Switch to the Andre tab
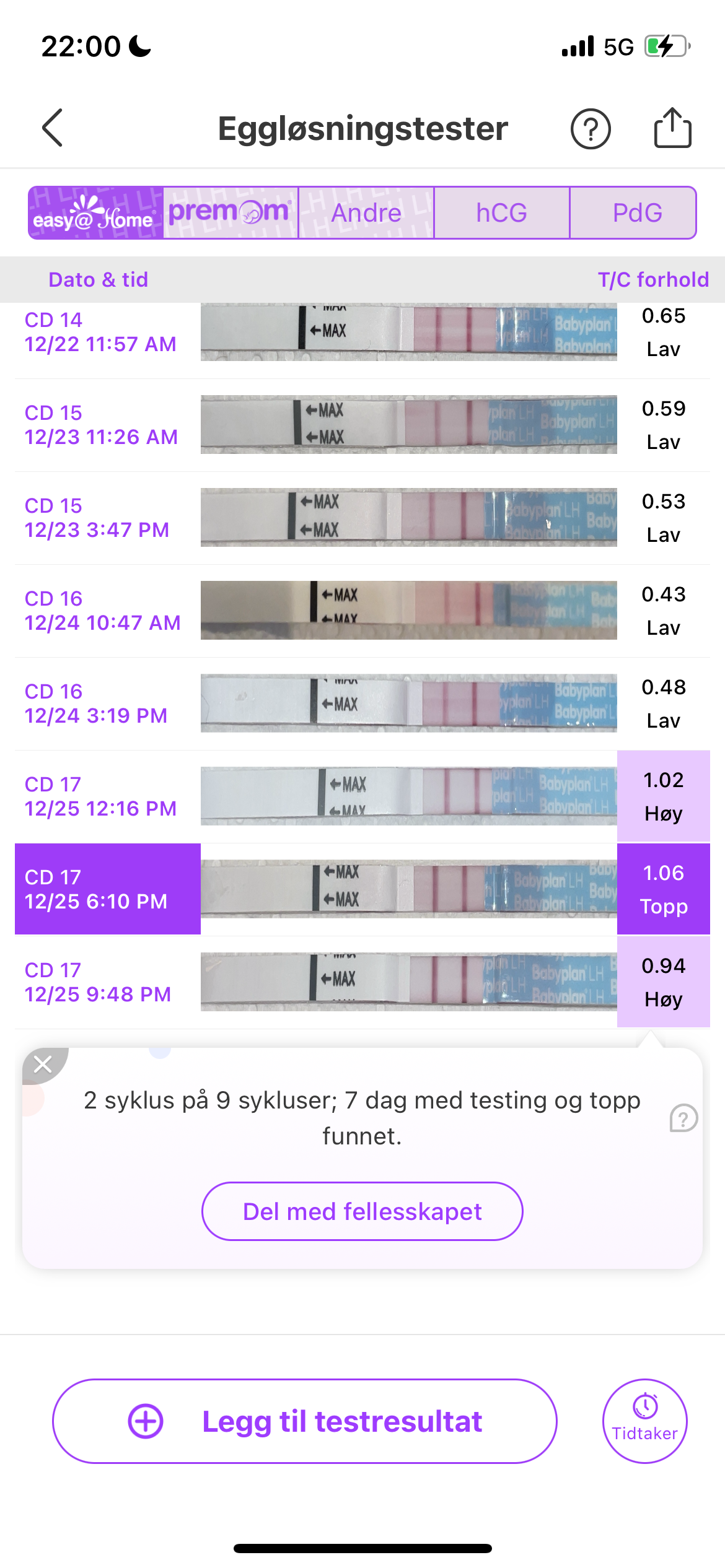This screenshot has width=725, height=1568. (x=366, y=212)
